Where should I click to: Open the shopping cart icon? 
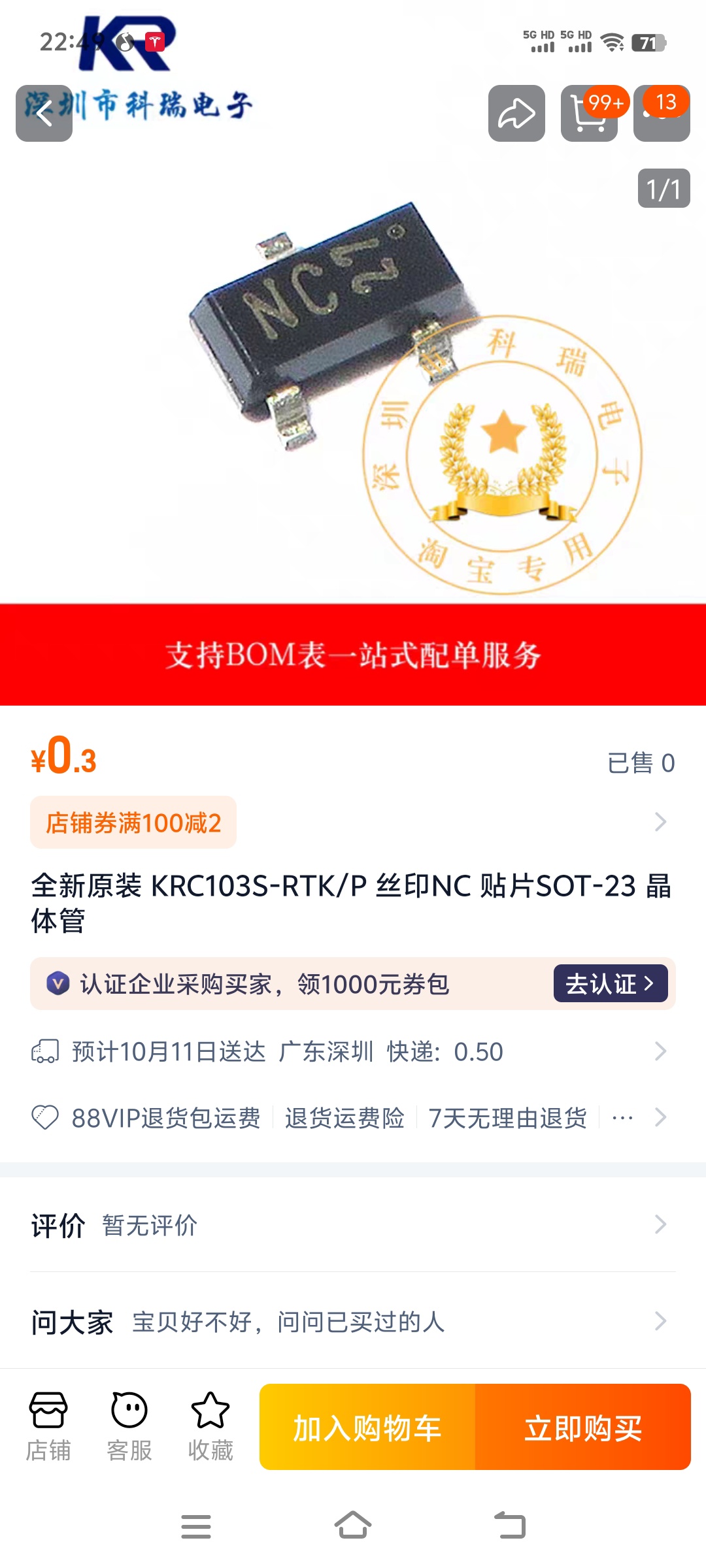coord(588,113)
